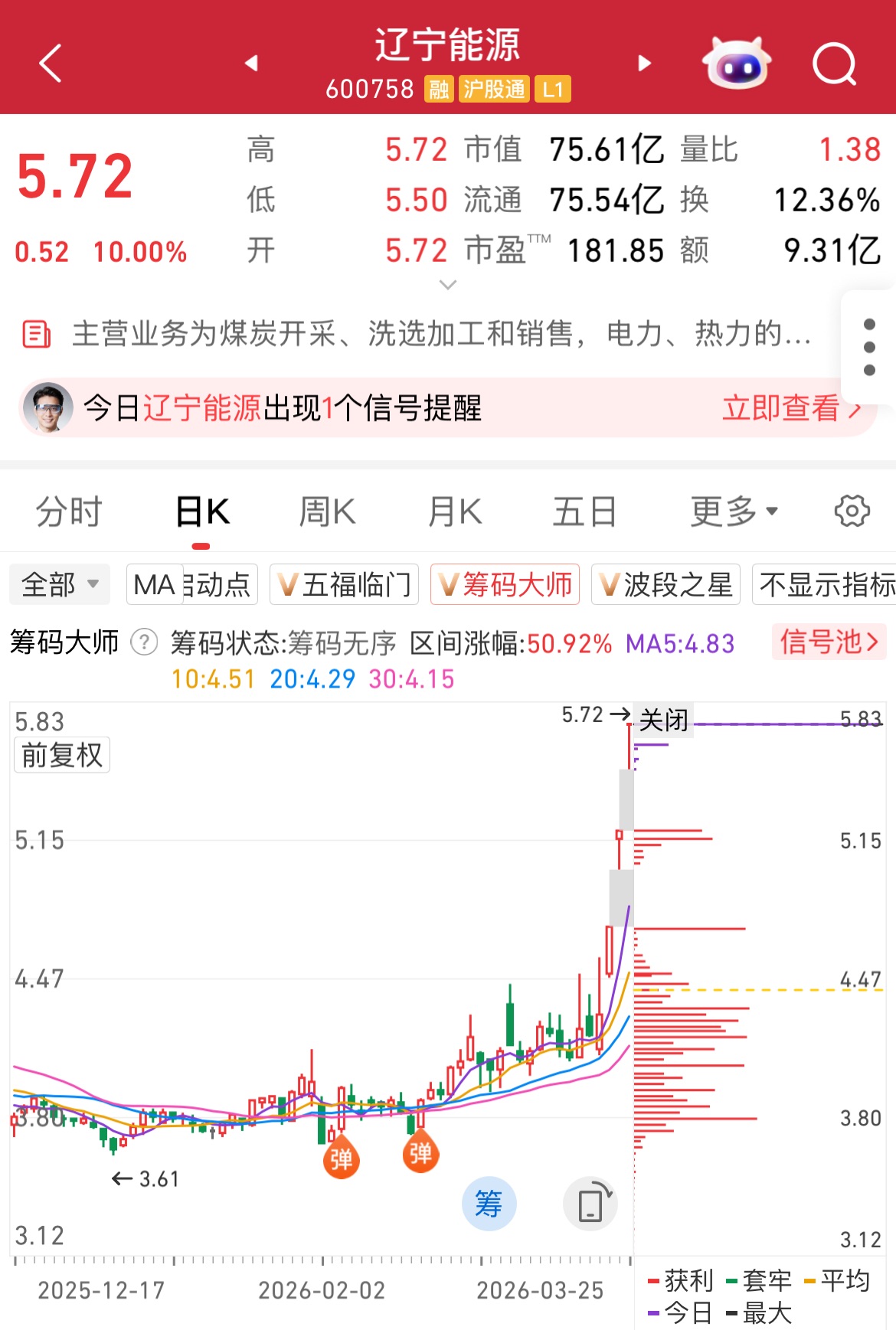
Task: Choose the 波段之星 indicator chip
Action: coord(665,585)
